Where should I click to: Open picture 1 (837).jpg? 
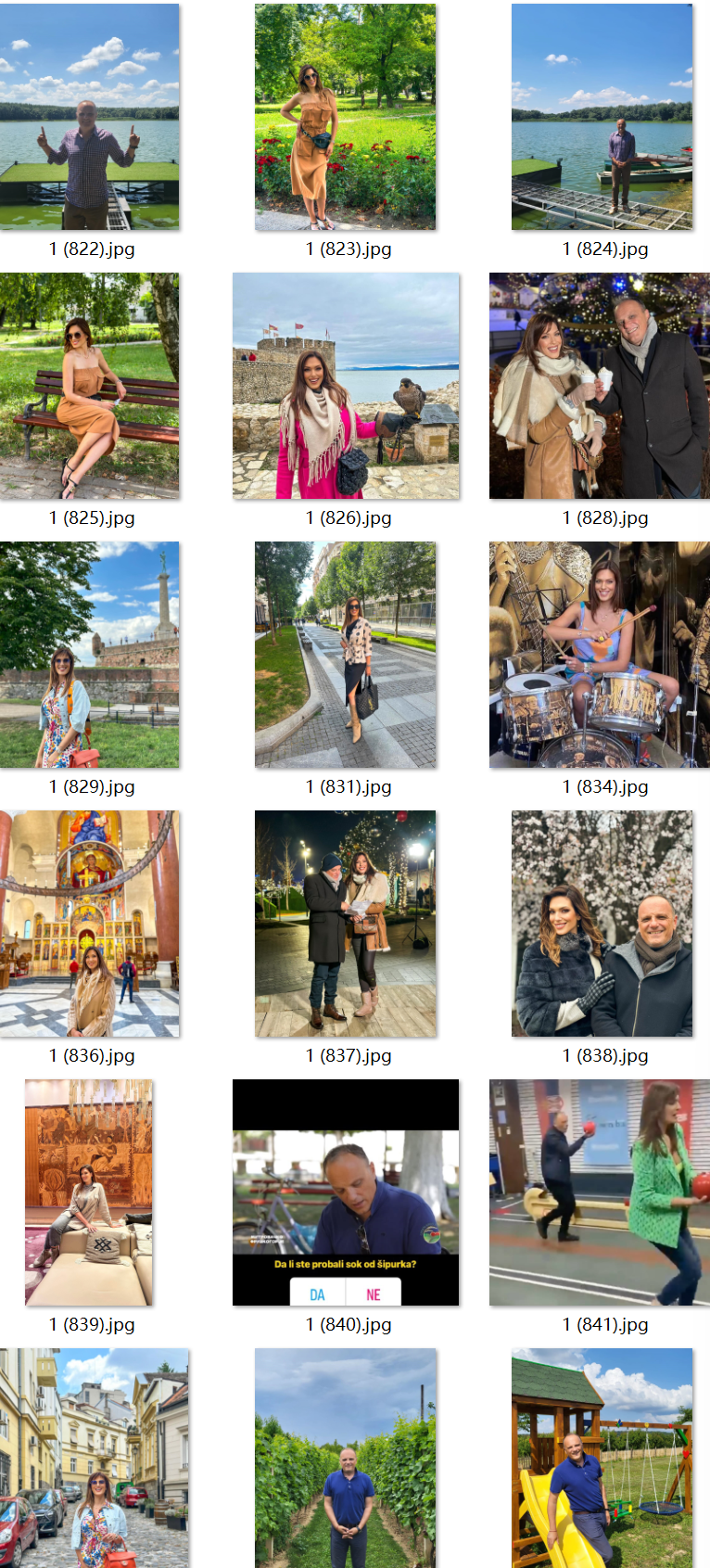point(346,924)
